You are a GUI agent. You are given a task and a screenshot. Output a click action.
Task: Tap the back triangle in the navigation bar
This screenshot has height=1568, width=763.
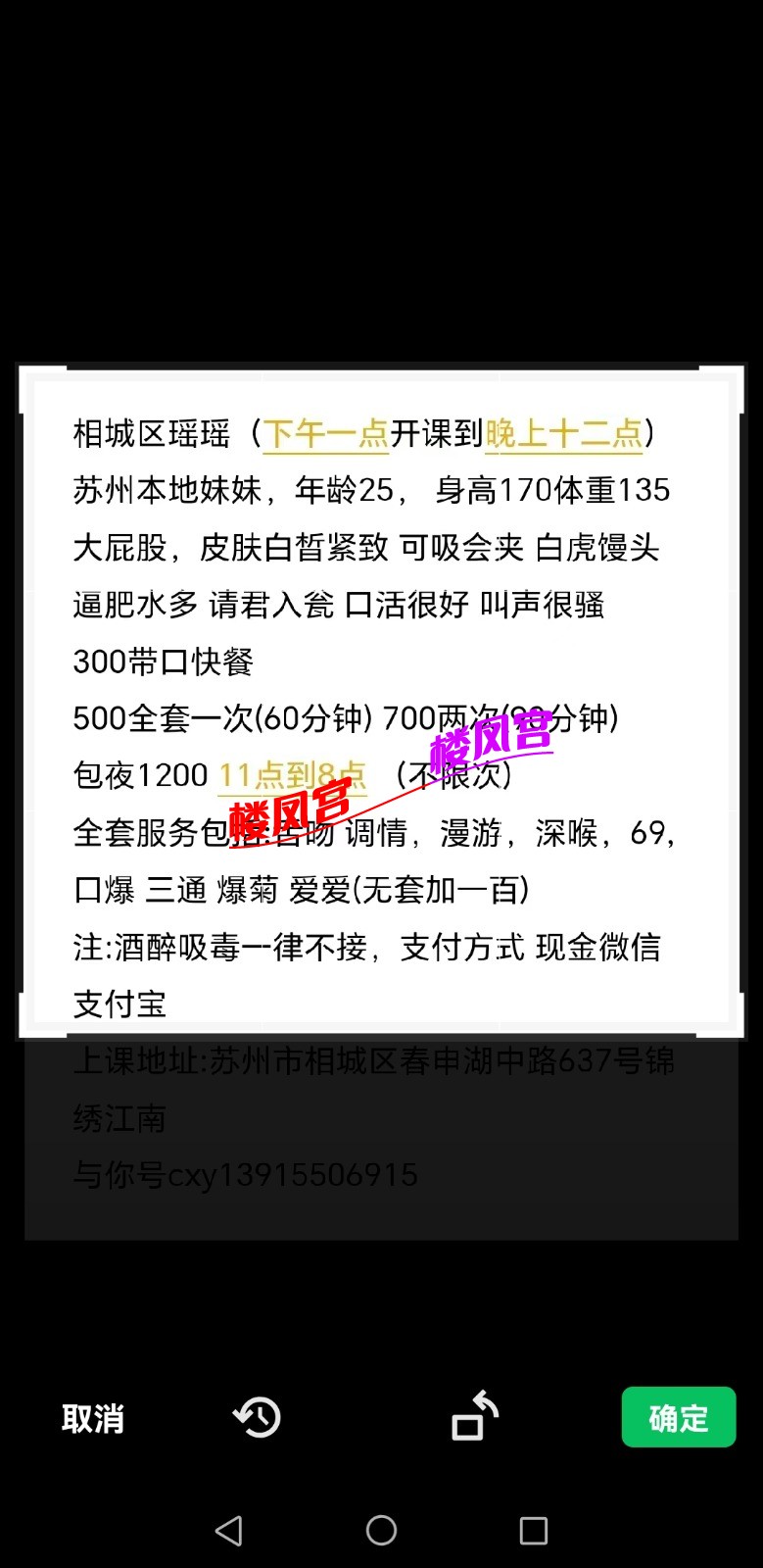pyautogui.click(x=228, y=1529)
